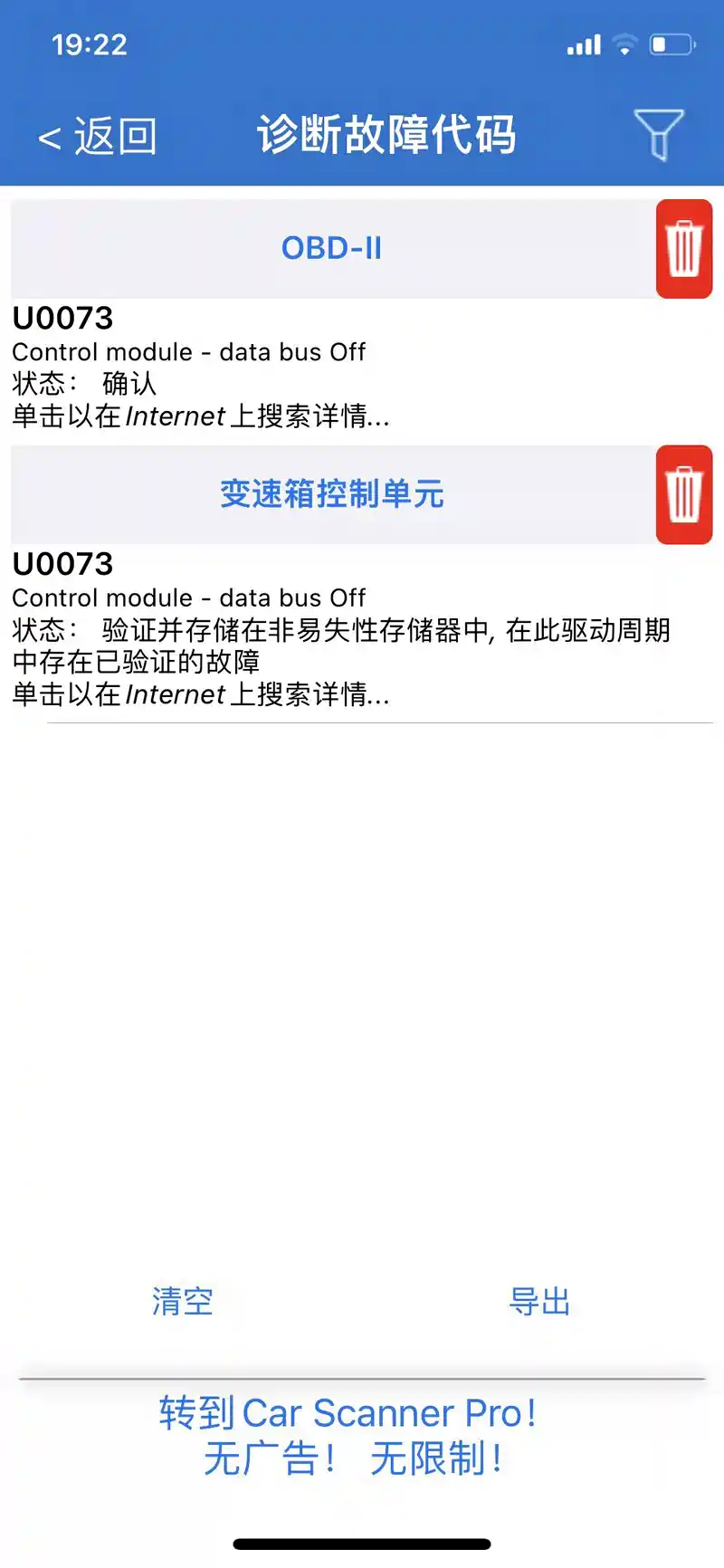The width and height of the screenshot is (724, 1568).
Task: Delete fault codes in the OBD-II section
Action: tap(683, 249)
